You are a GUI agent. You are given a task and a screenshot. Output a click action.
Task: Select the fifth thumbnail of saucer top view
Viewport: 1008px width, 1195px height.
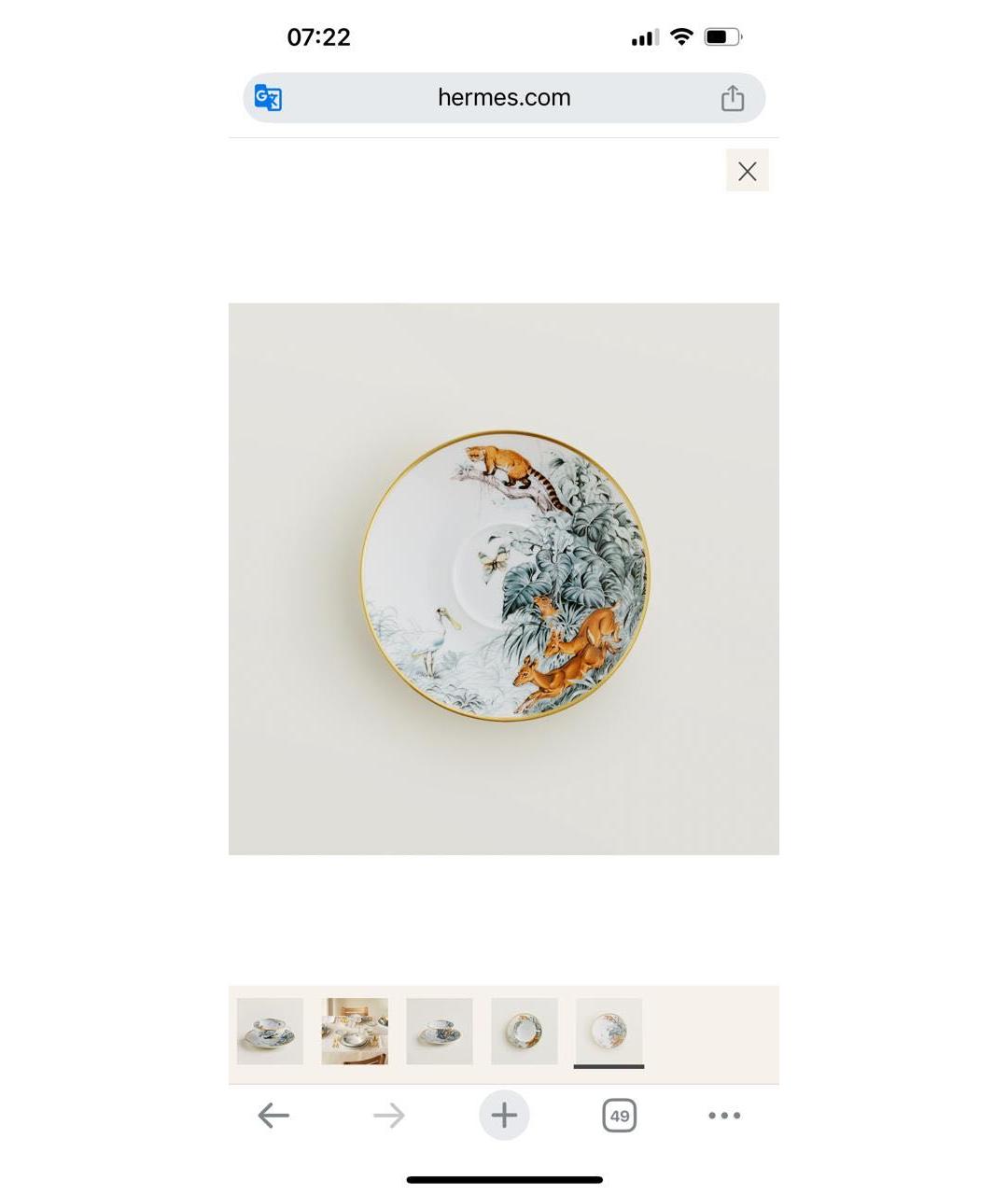click(609, 1031)
